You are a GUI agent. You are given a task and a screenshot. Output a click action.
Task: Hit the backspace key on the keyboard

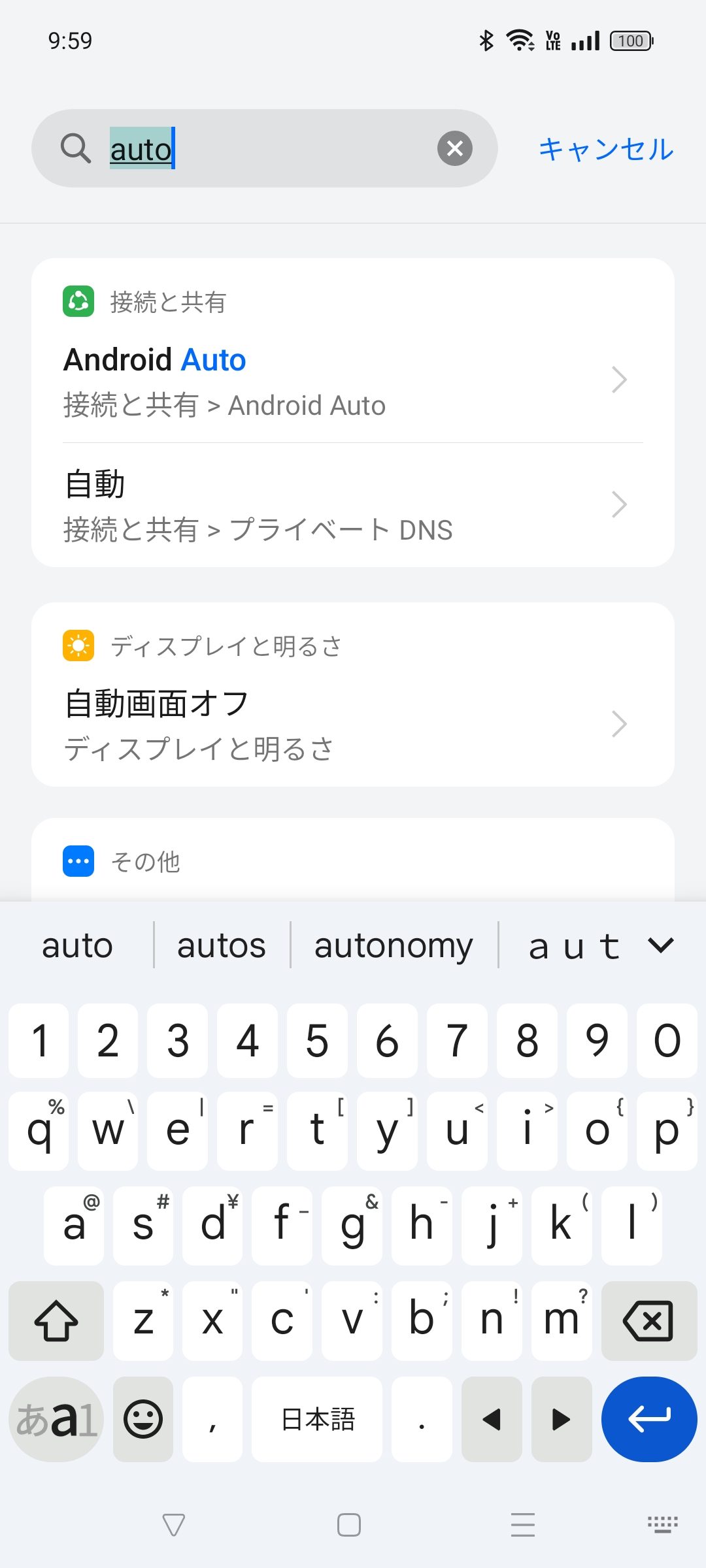[648, 1320]
